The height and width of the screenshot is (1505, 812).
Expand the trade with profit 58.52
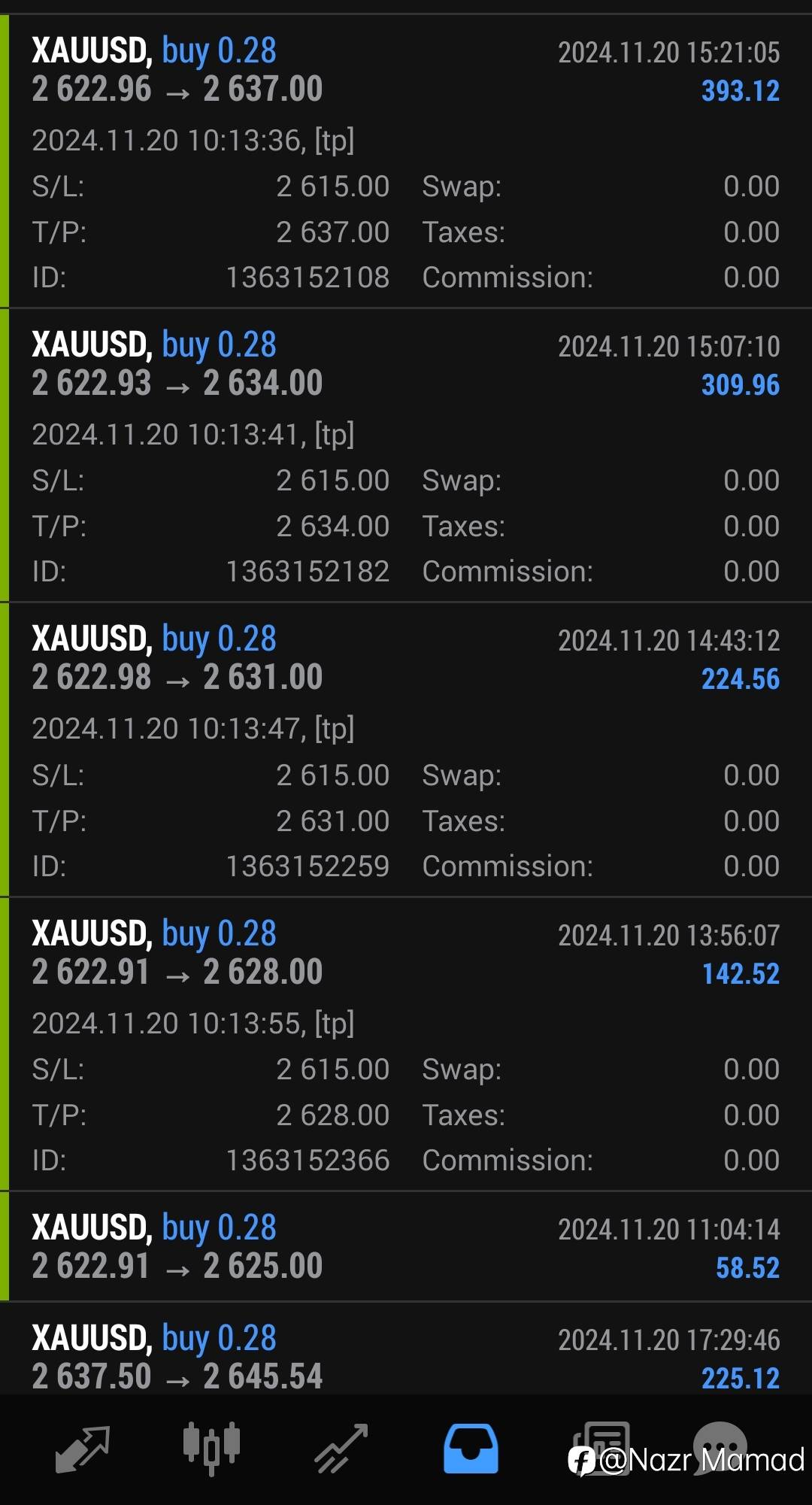(406, 1247)
